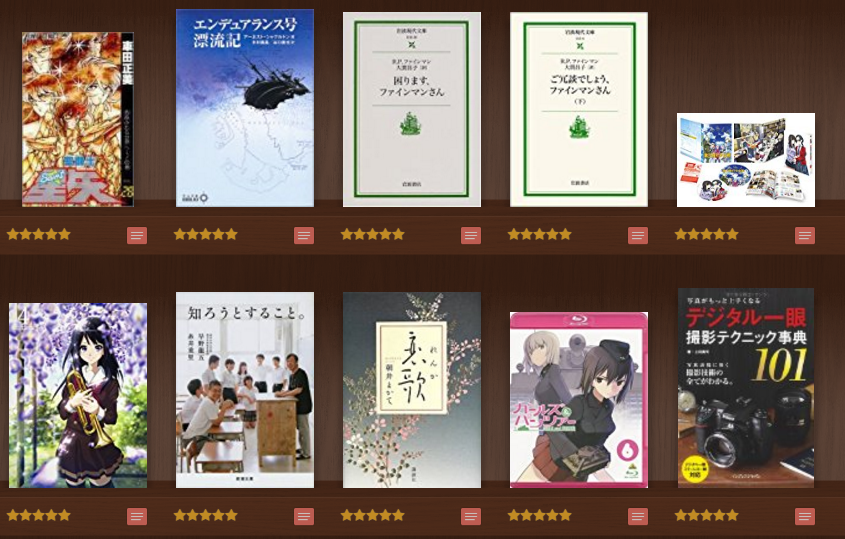Screen dimensions: 845x539
Task: Tap the red note icon under 知ろうとすること
Action: coord(304,517)
